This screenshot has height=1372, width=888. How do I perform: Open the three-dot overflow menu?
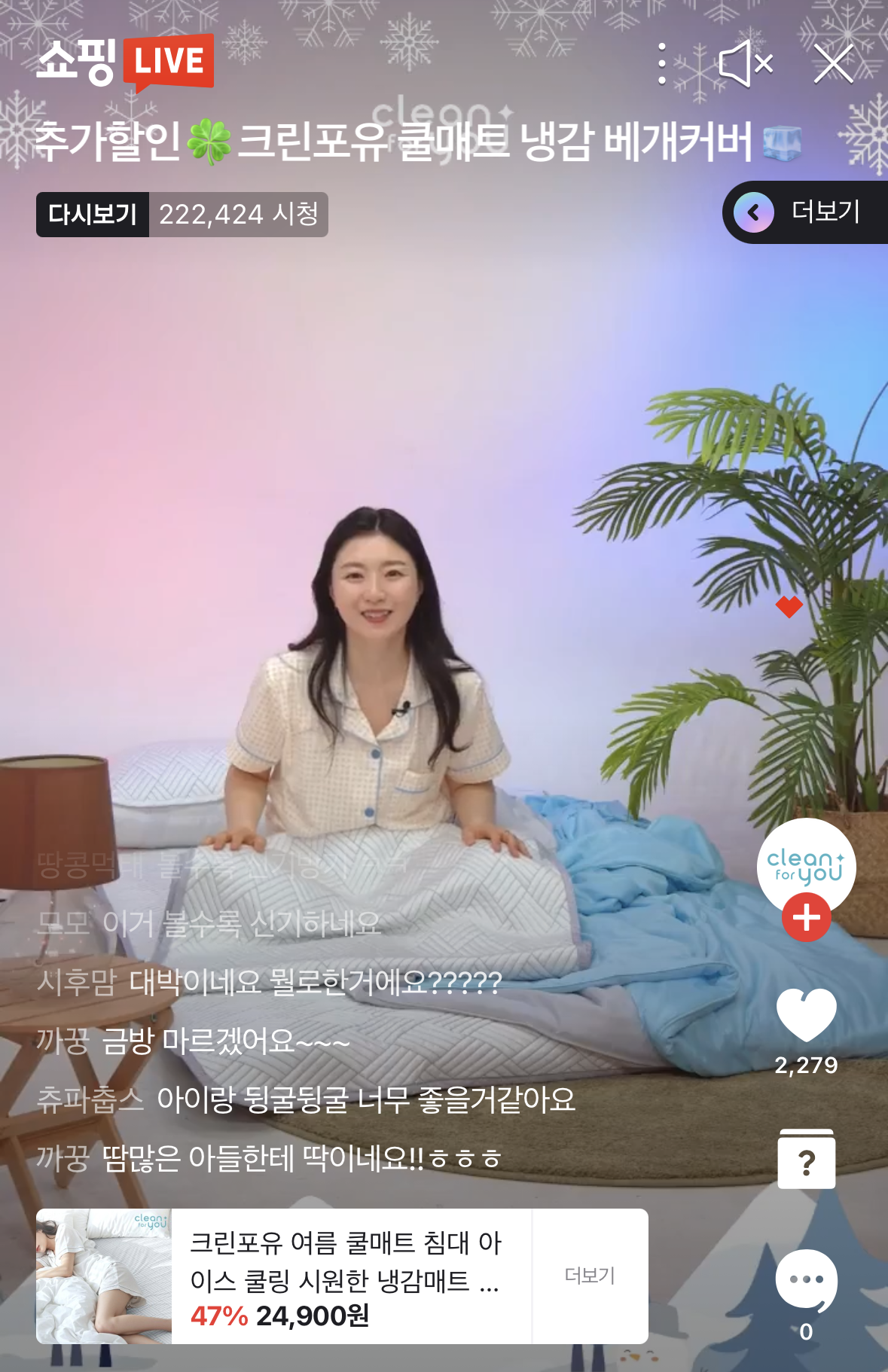[662, 64]
